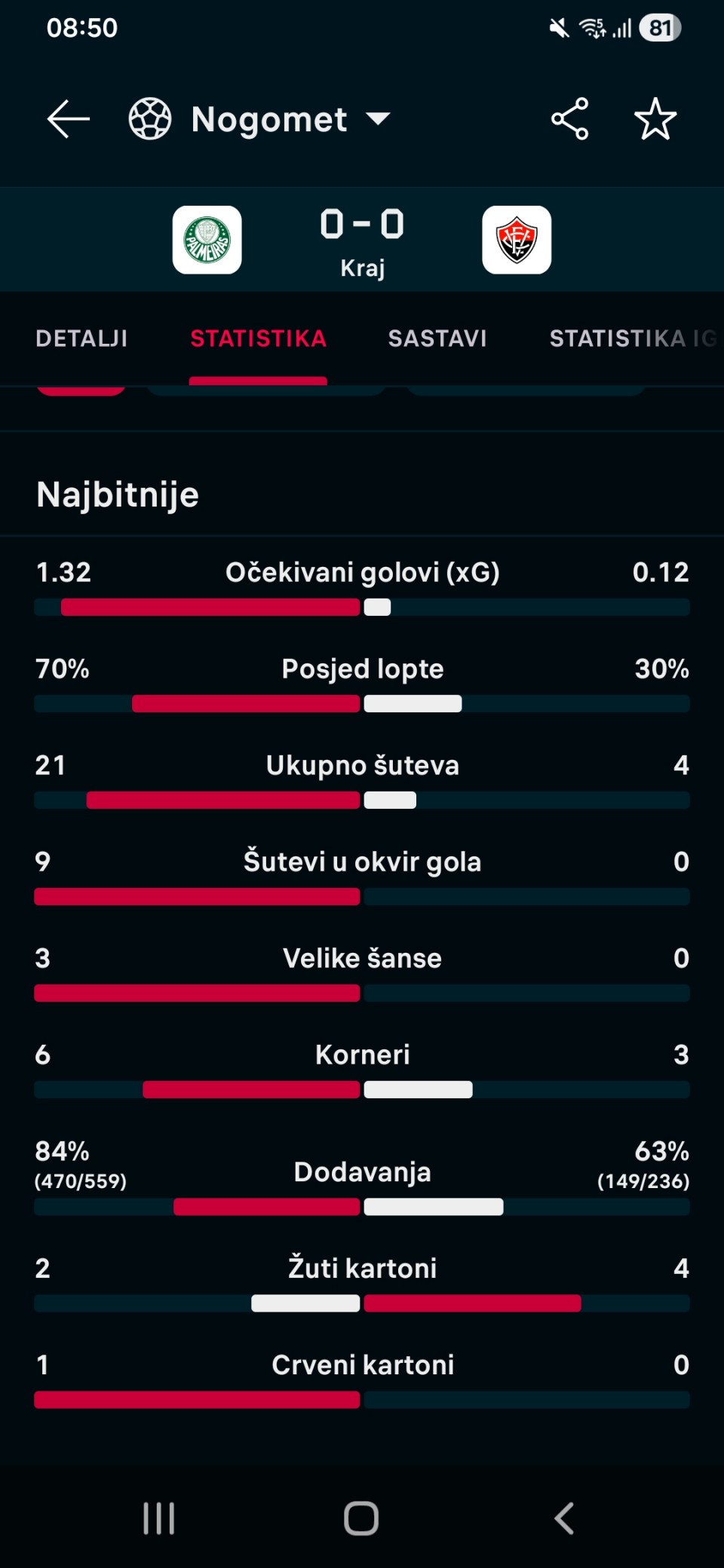
Task: Tap the system home button
Action: [361, 1518]
